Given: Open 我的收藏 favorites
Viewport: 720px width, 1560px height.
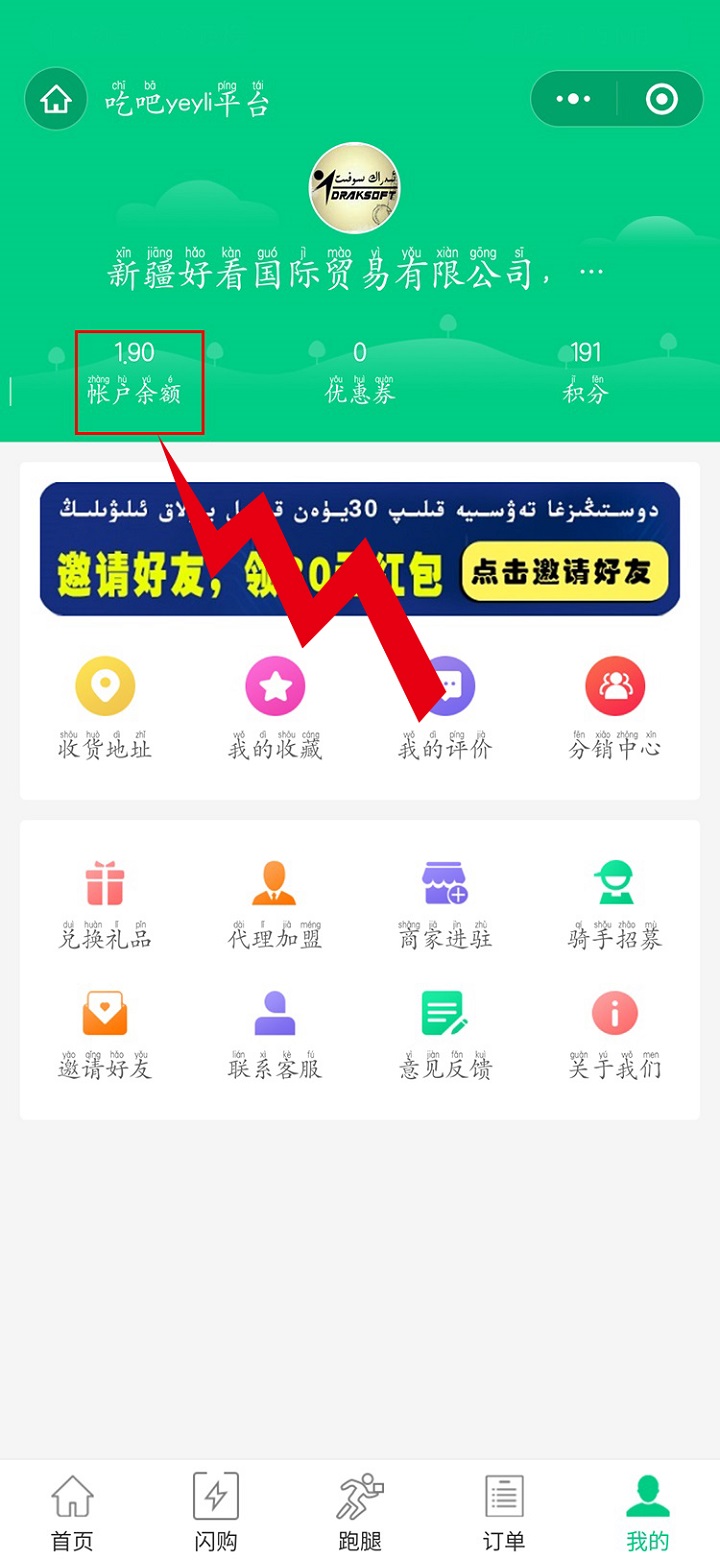Looking at the screenshot, I should point(275,708).
